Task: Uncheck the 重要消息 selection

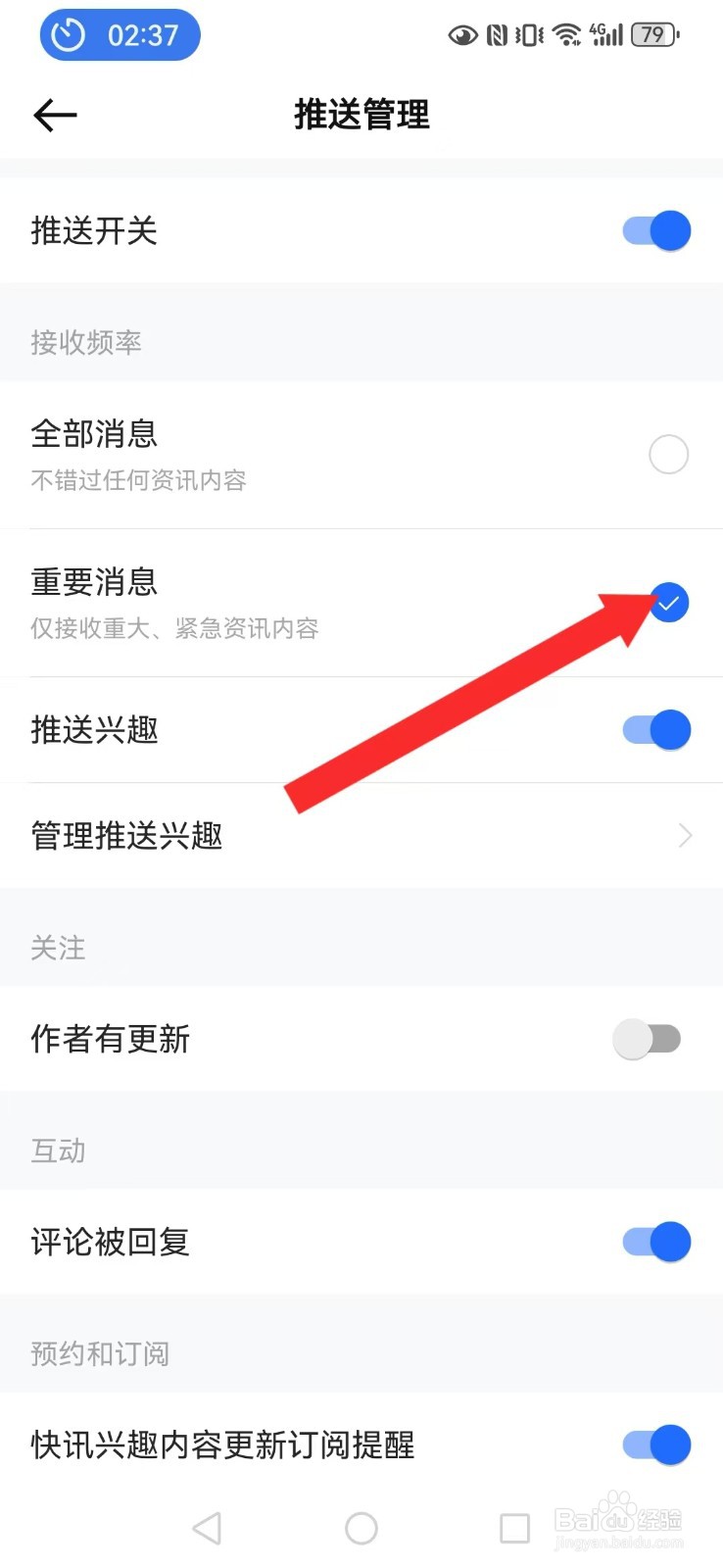Action: (670, 603)
